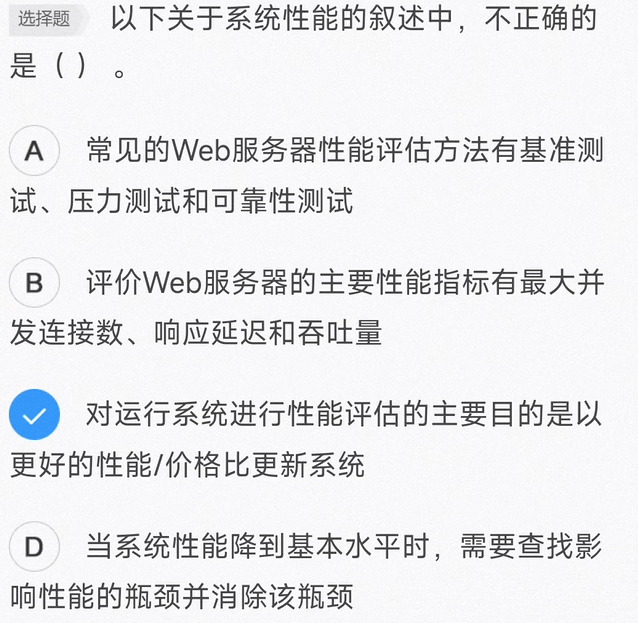Screen dimensions: 638x623
Task: Choose option B about 最大并发连接数
Action: tap(34, 283)
